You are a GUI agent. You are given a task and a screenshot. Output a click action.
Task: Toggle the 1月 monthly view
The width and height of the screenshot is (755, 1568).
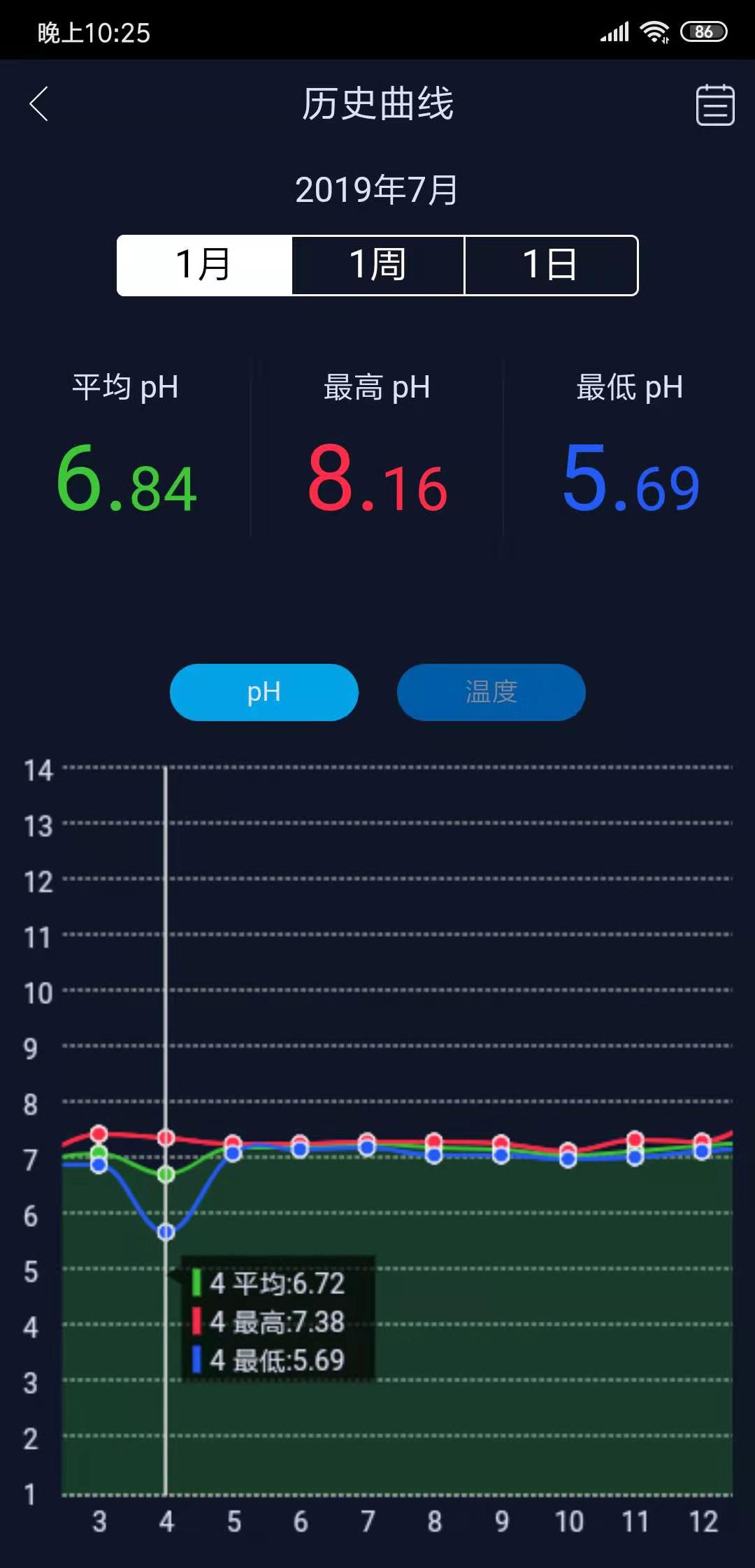(202, 265)
